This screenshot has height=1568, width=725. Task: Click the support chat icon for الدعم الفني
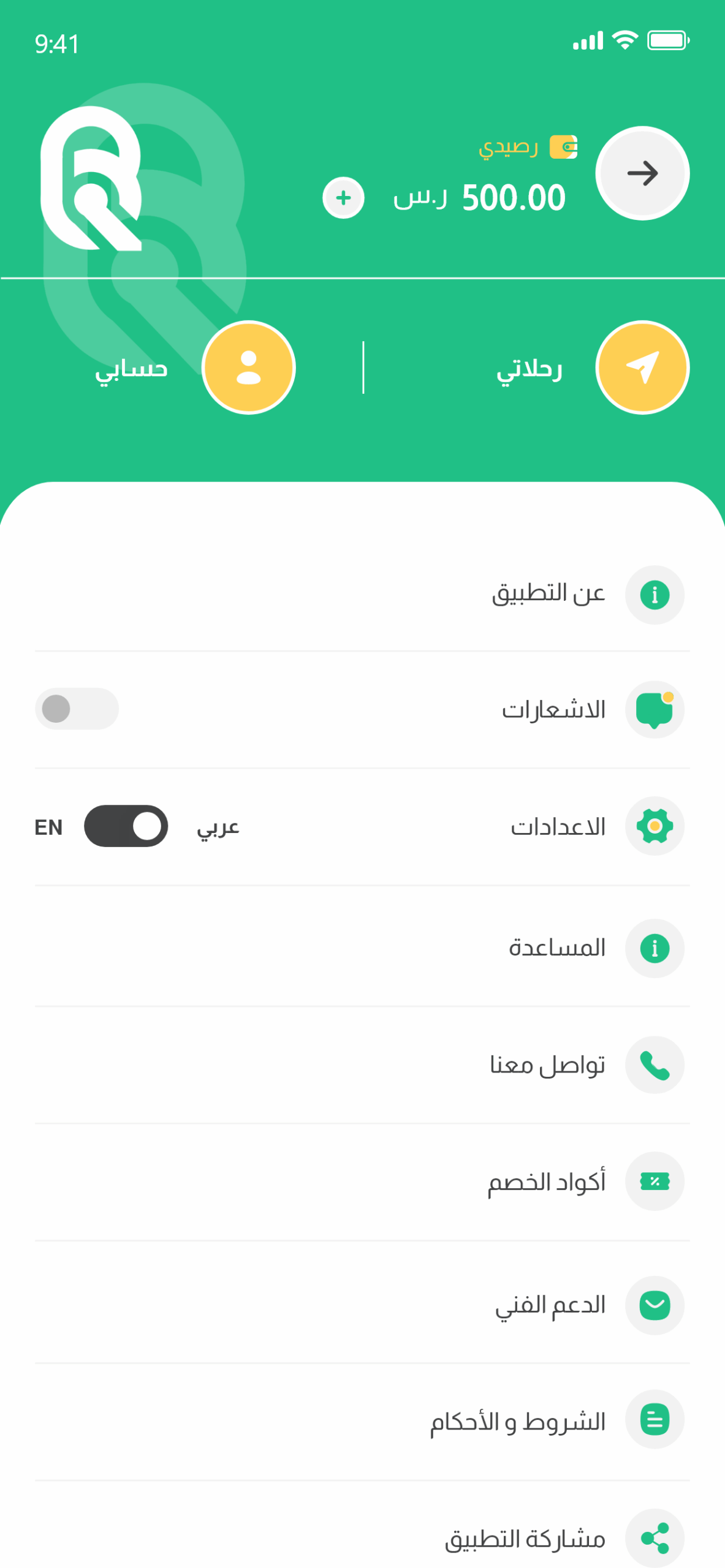[654, 1305]
